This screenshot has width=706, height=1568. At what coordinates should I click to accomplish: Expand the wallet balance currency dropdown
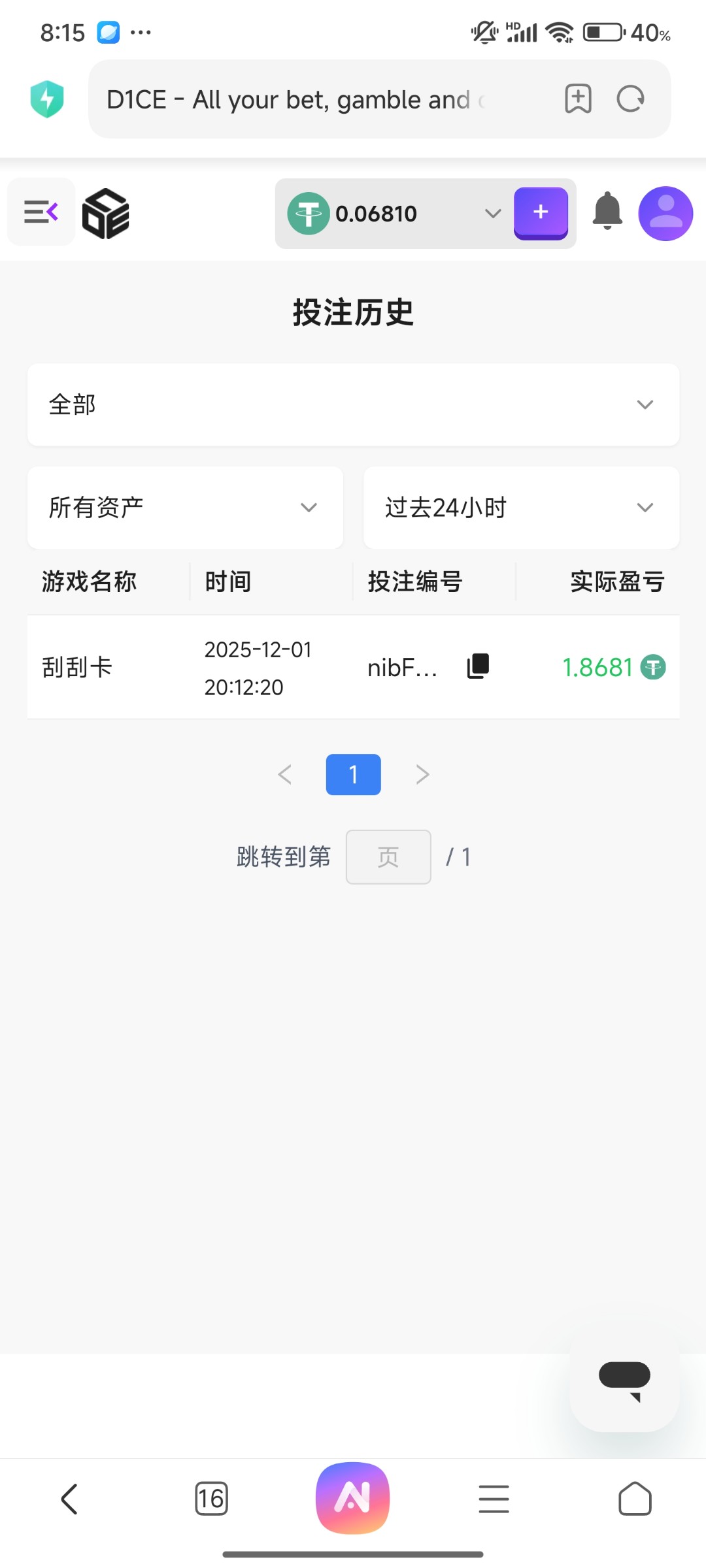492,214
